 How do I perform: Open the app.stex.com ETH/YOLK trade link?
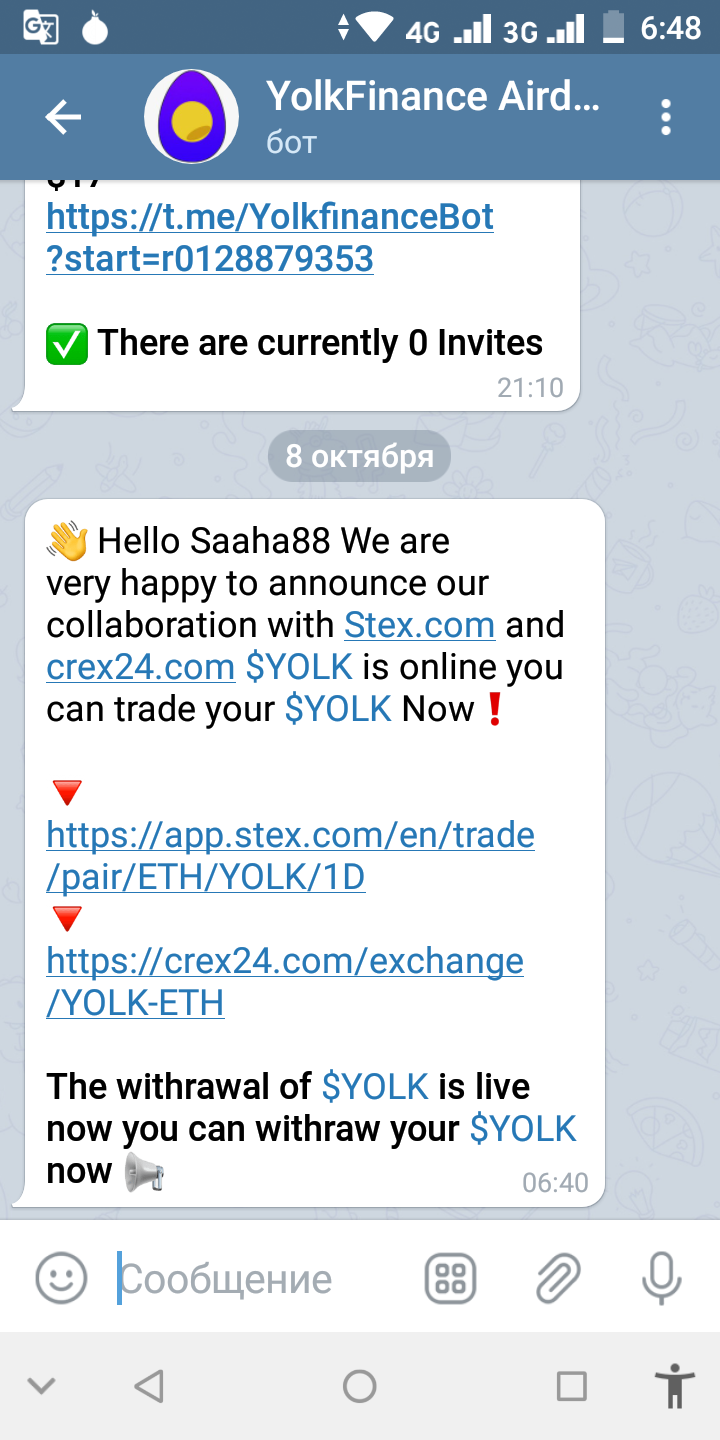(x=290, y=855)
